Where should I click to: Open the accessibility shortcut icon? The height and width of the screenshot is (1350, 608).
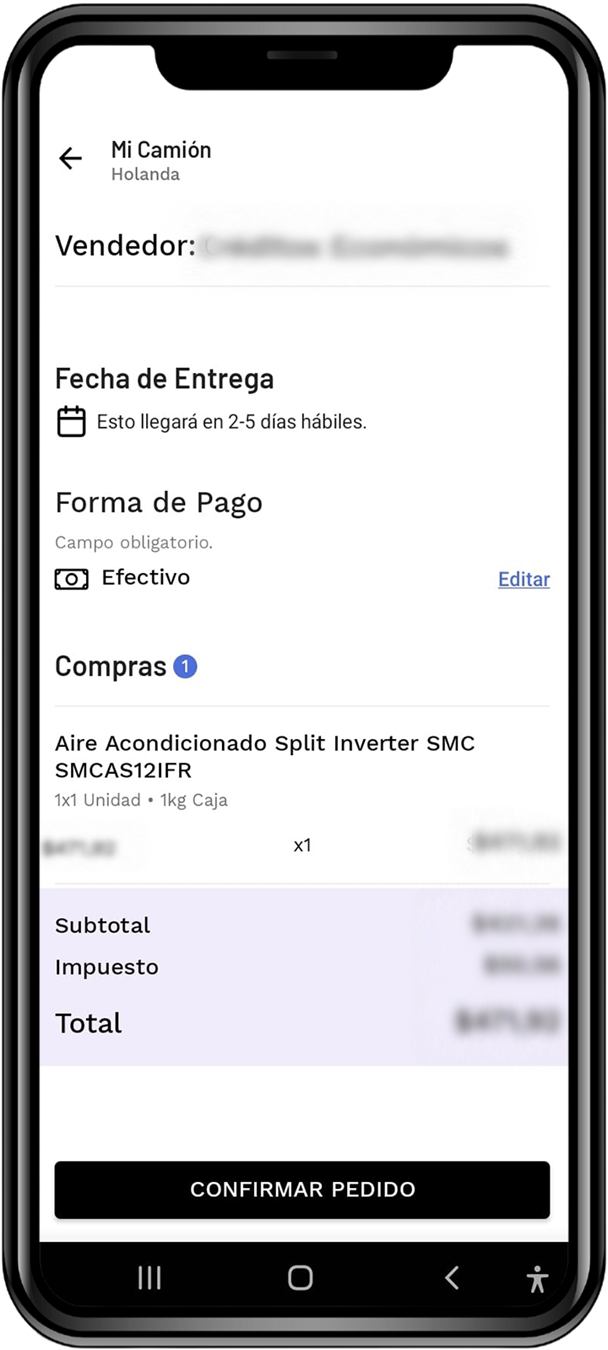coord(538,1277)
